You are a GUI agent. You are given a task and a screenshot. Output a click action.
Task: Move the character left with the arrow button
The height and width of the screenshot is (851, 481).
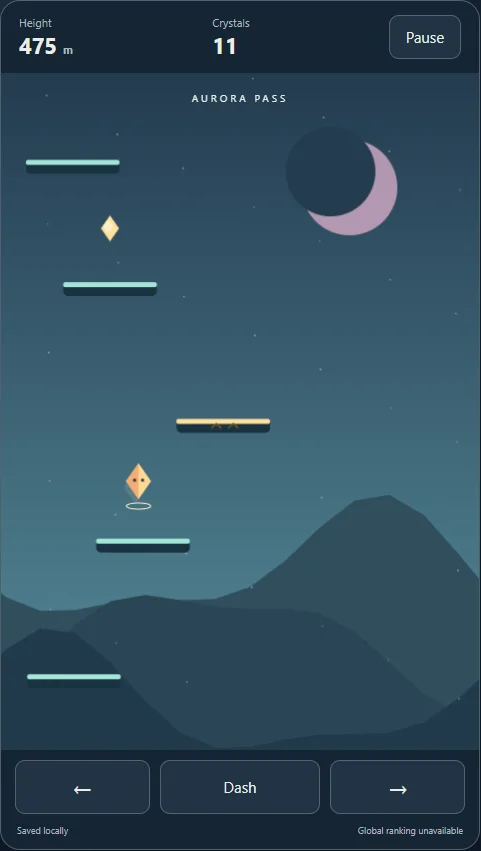click(83, 787)
